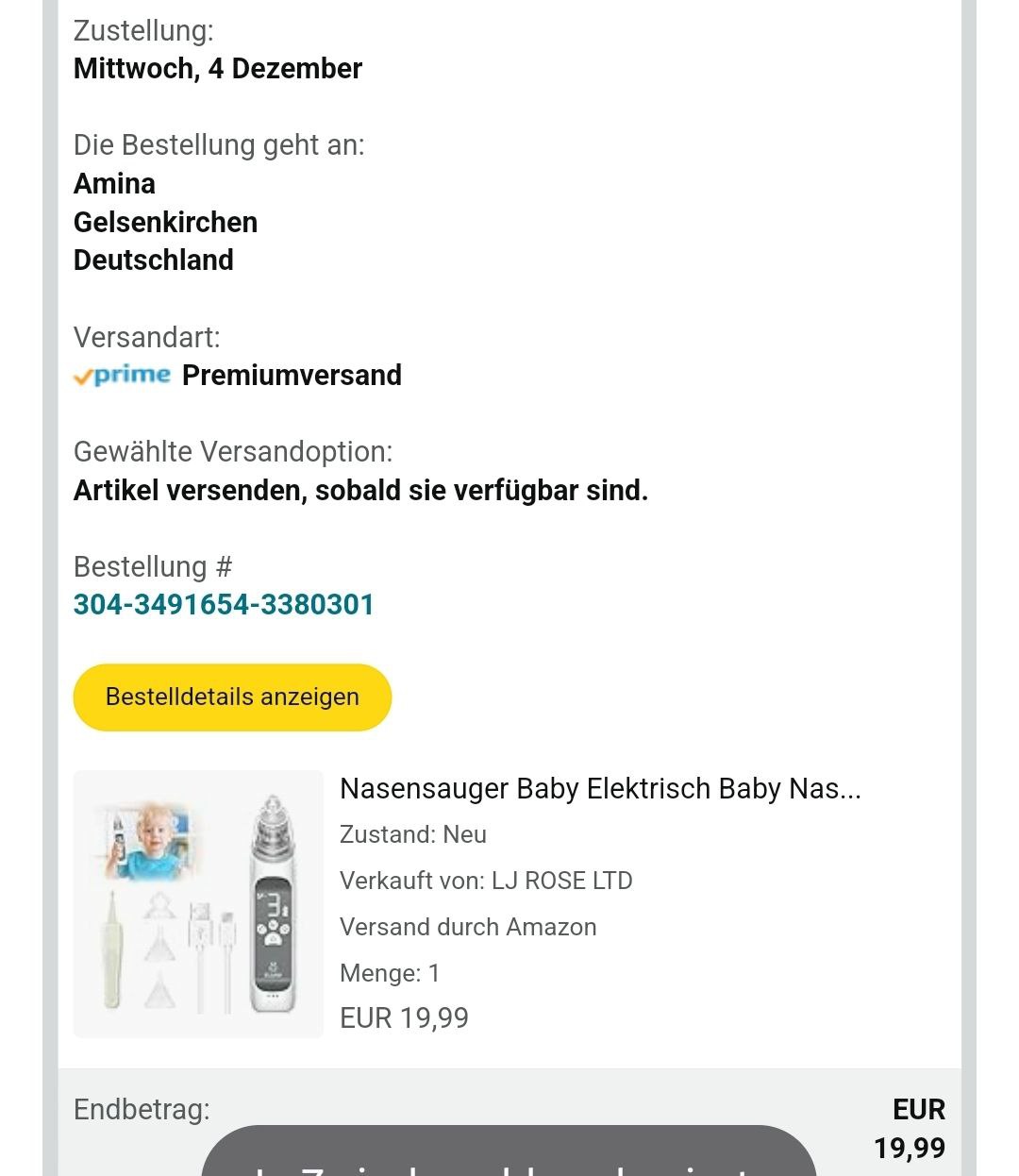Tap Bestelldetails anzeigen button
This screenshot has width=1019, height=1176.
(232, 697)
